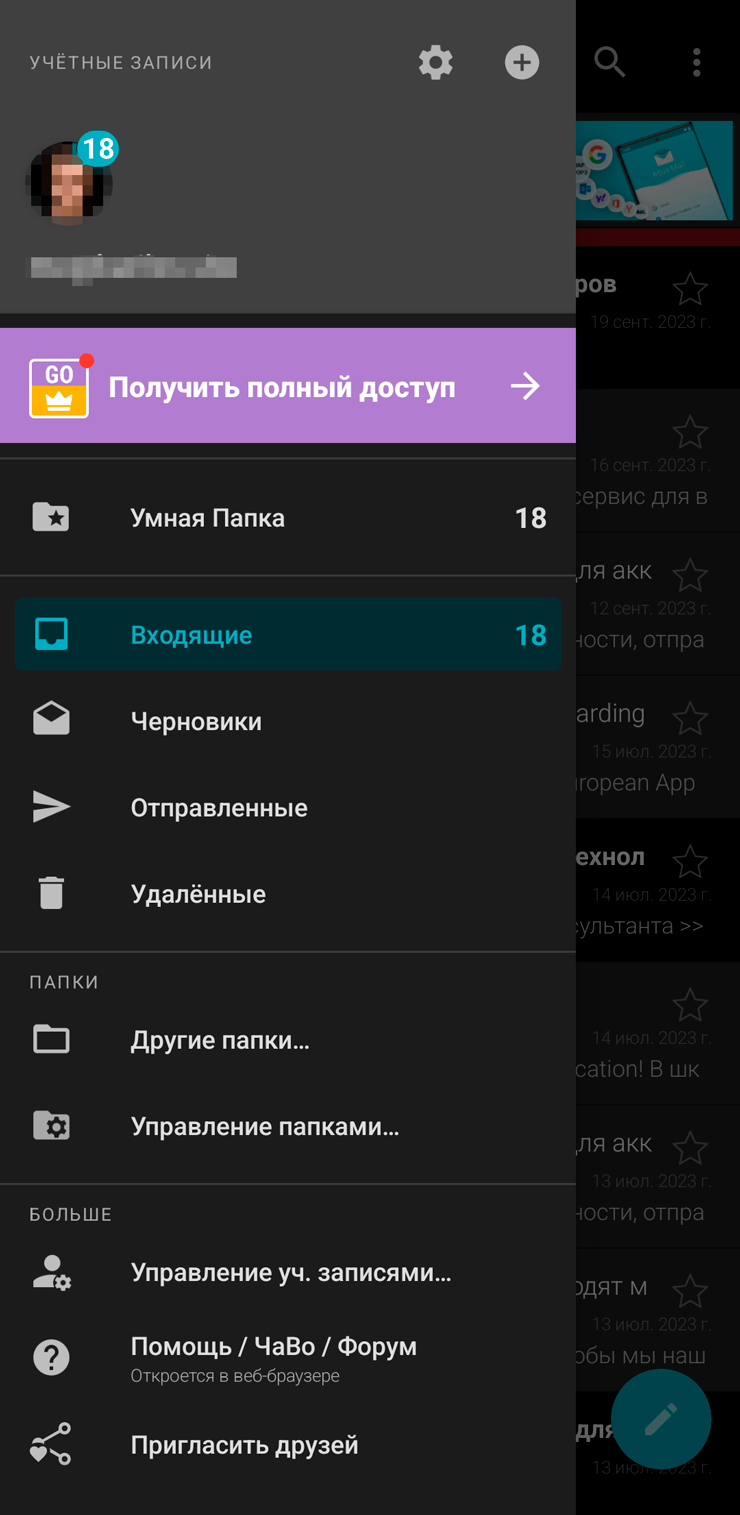Open Управление папками

tap(288, 1126)
